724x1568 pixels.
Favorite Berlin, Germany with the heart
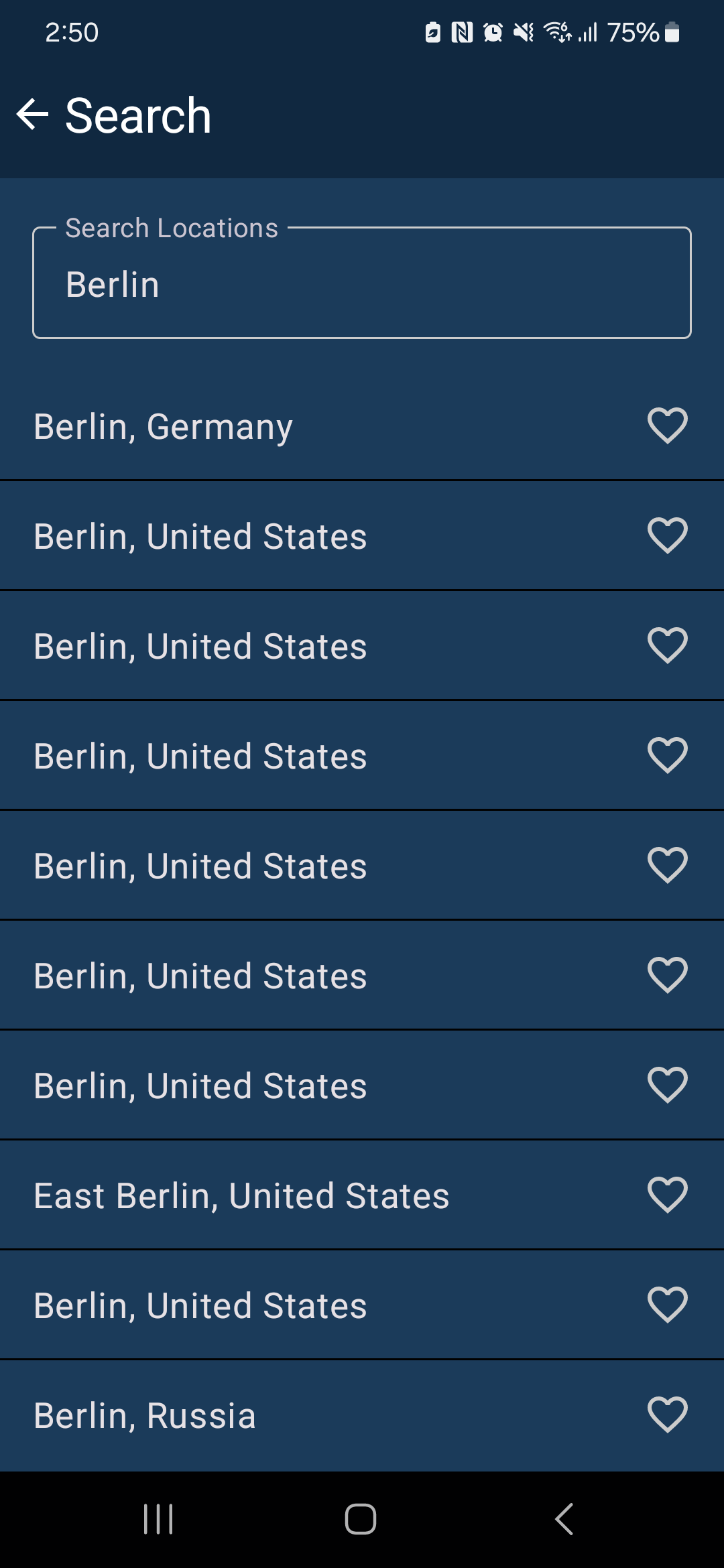668,426
